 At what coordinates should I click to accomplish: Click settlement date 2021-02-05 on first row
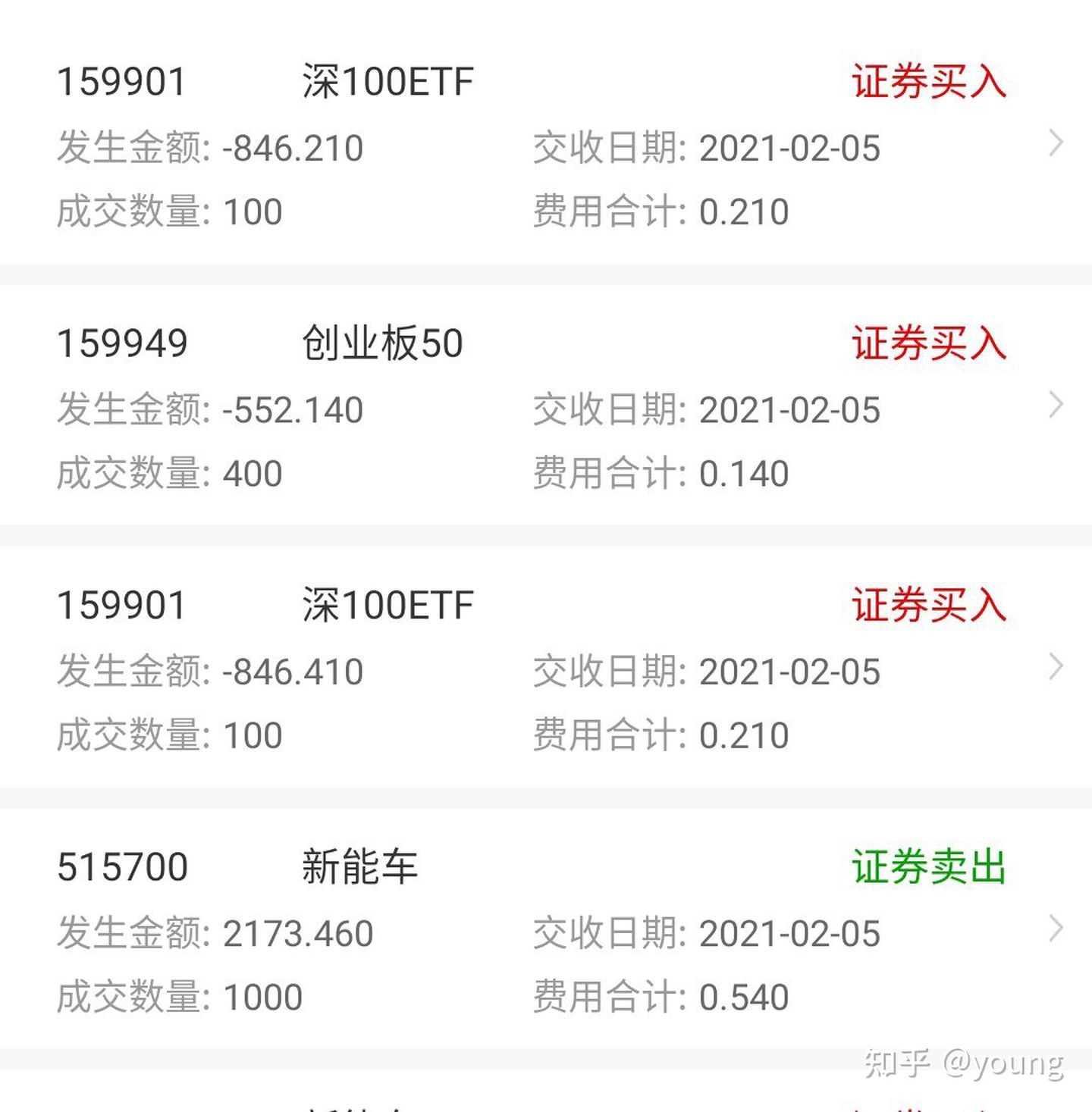(x=790, y=149)
